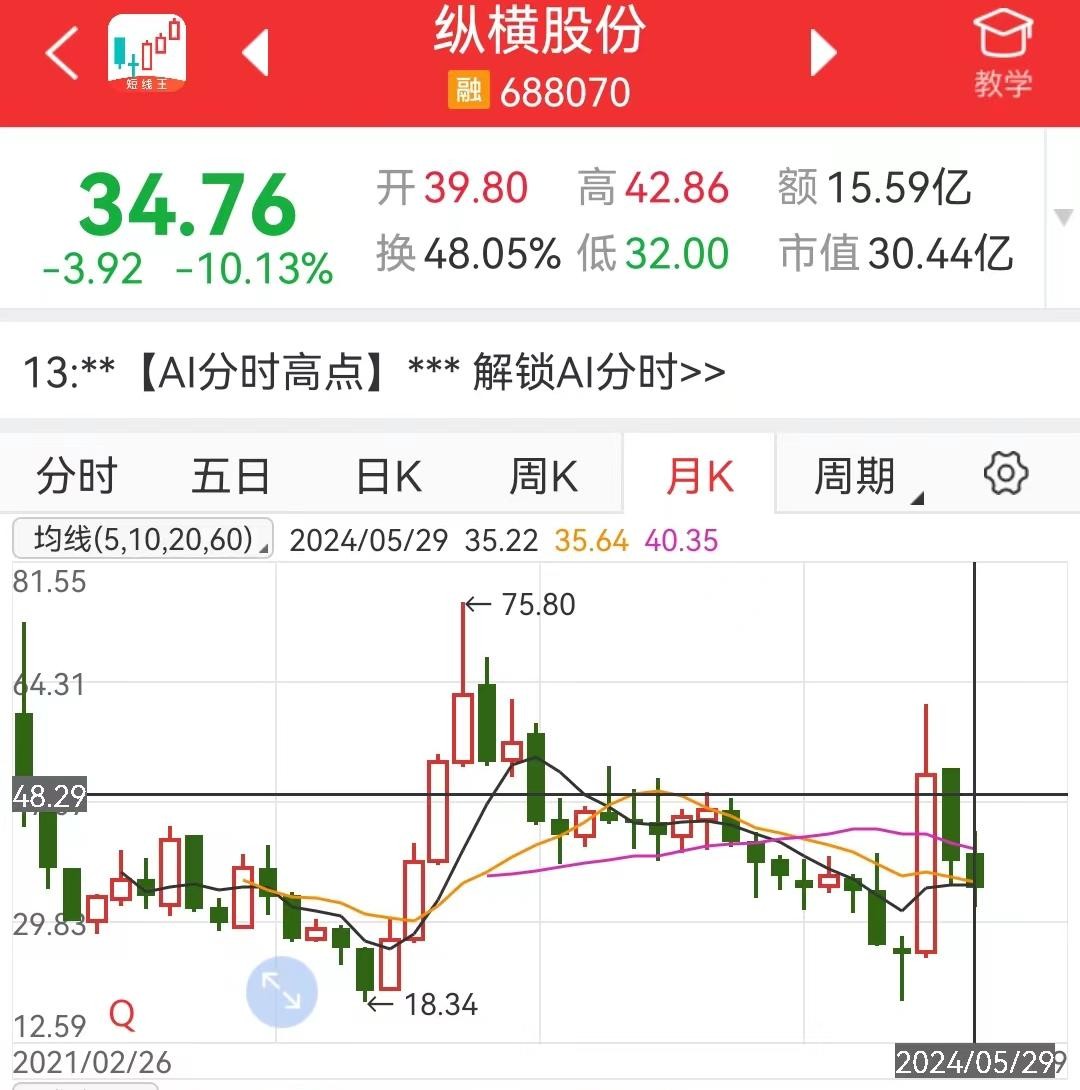This screenshot has height=1090, width=1080.
Task: Open the 短线王 candlestick icon
Action: 147,54
